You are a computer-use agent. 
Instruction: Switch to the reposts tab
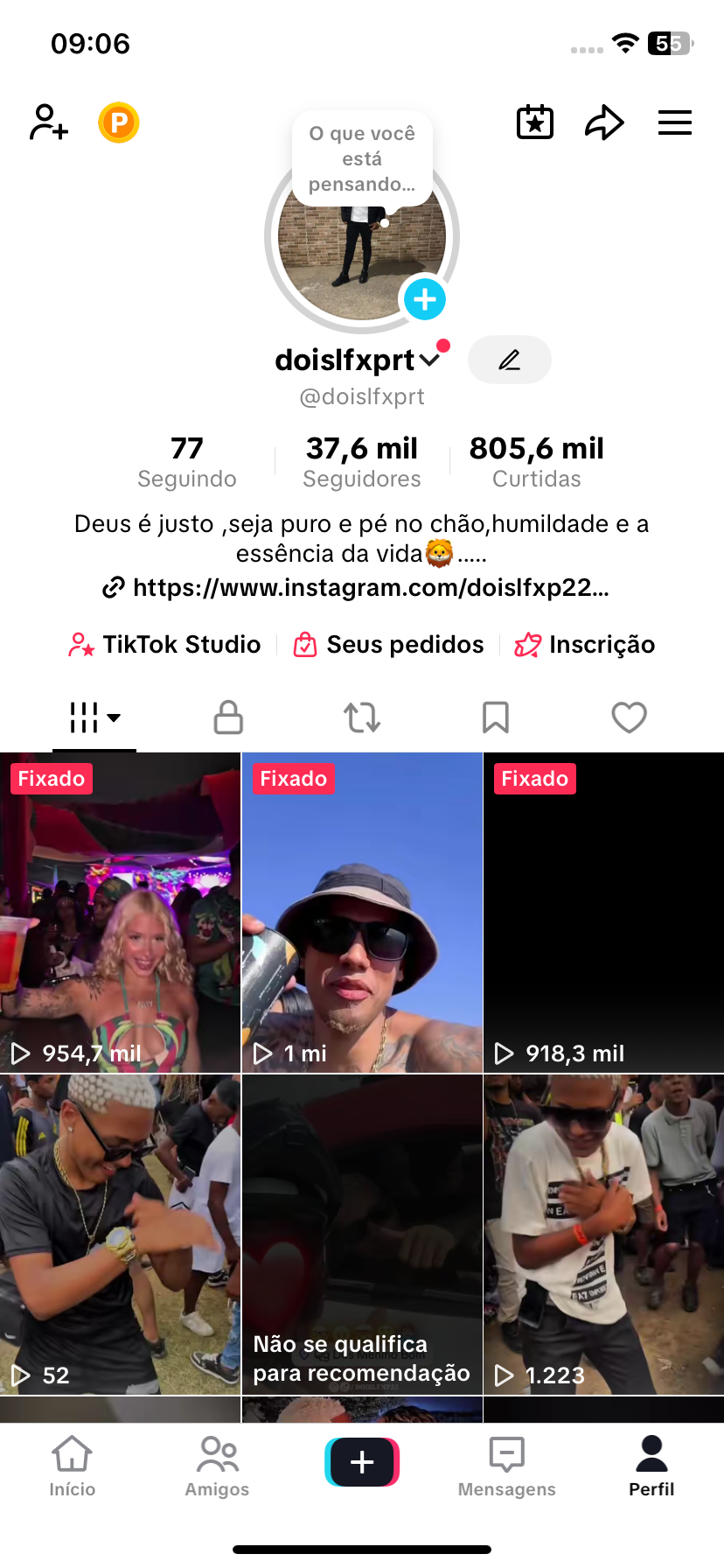[362, 717]
